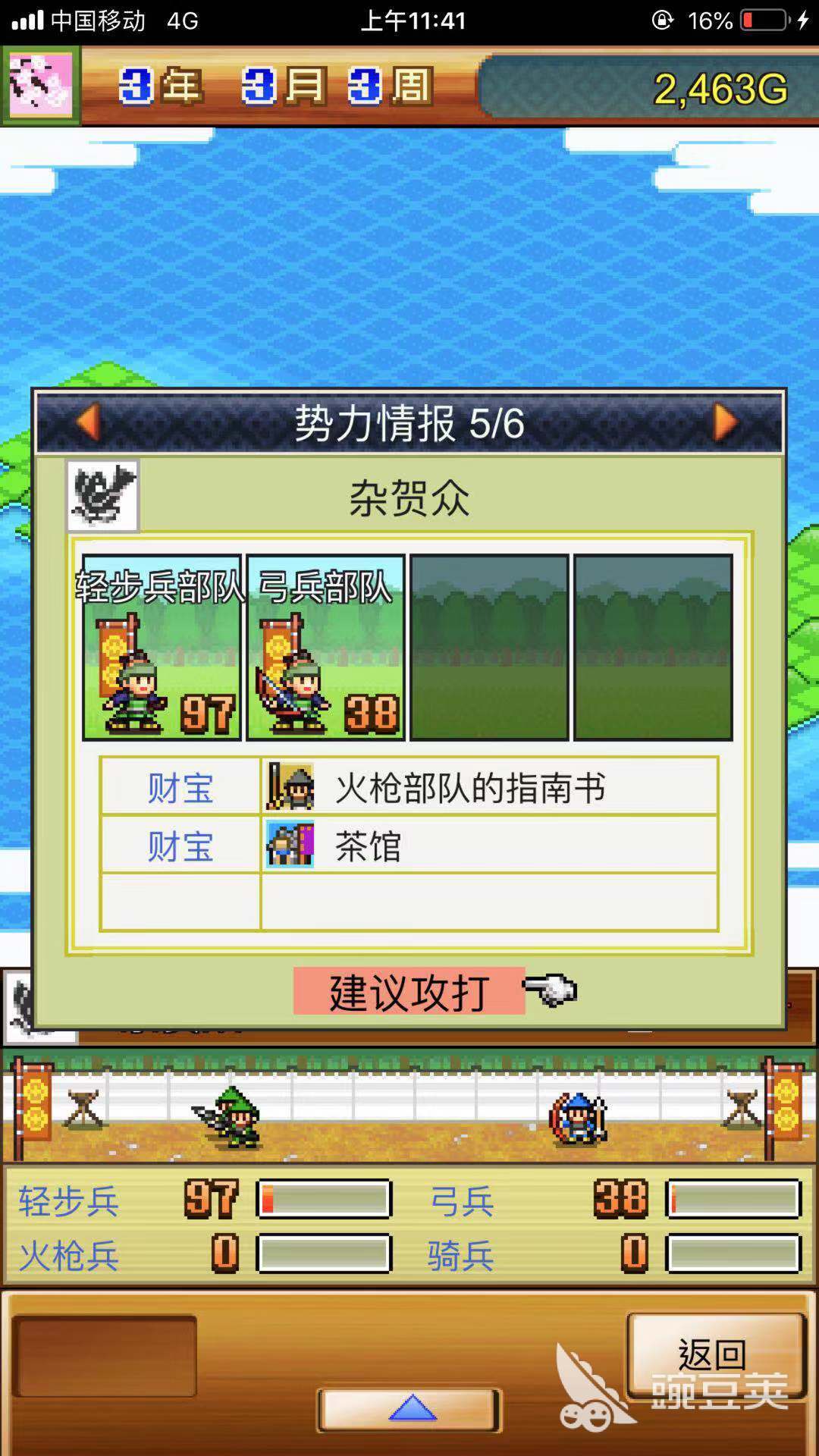
Task: Expand the bottom panel with up arrow
Action: pos(410,1409)
